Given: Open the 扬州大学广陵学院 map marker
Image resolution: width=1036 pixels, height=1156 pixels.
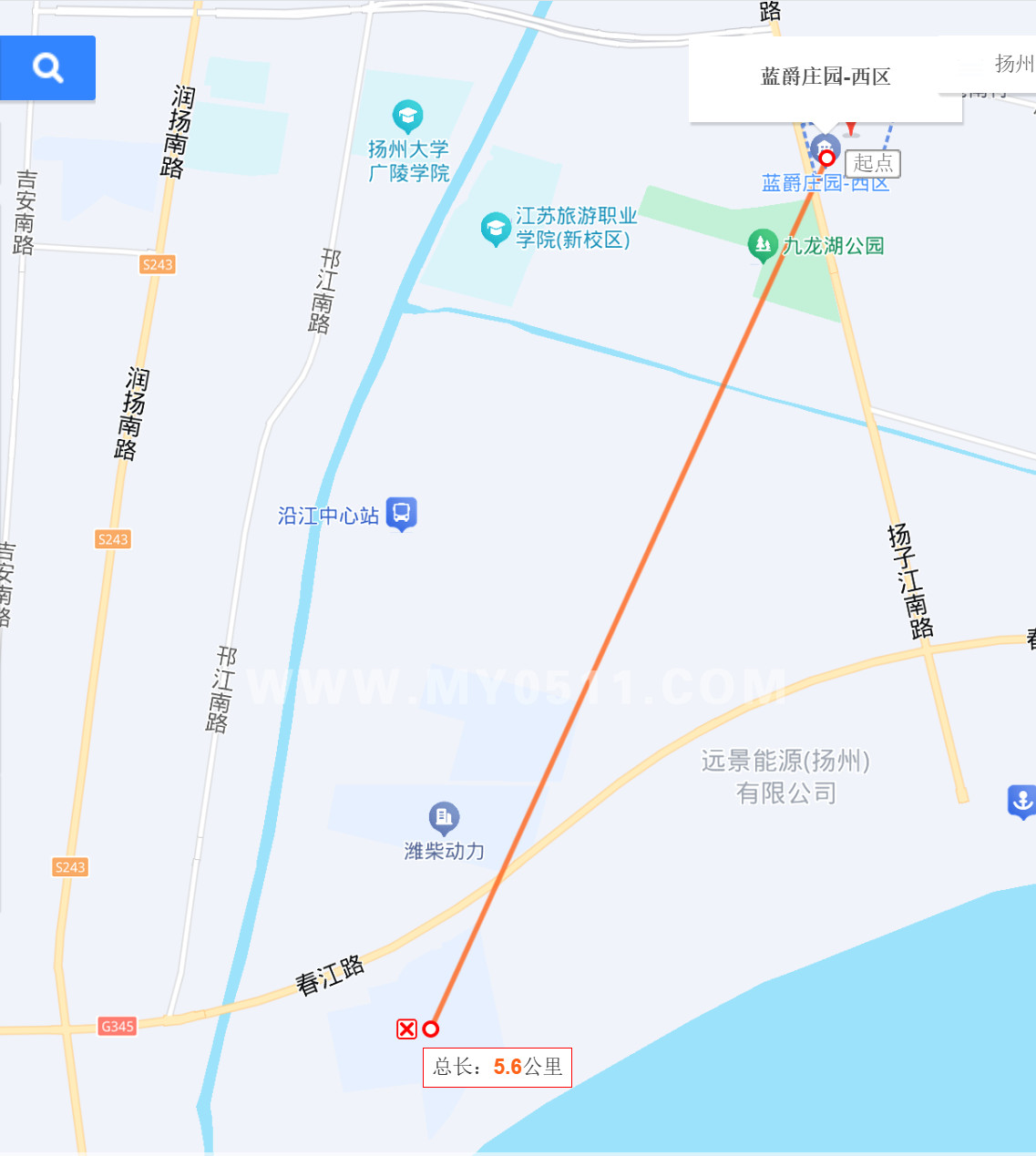Looking at the screenshot, I should pos(407,117).
